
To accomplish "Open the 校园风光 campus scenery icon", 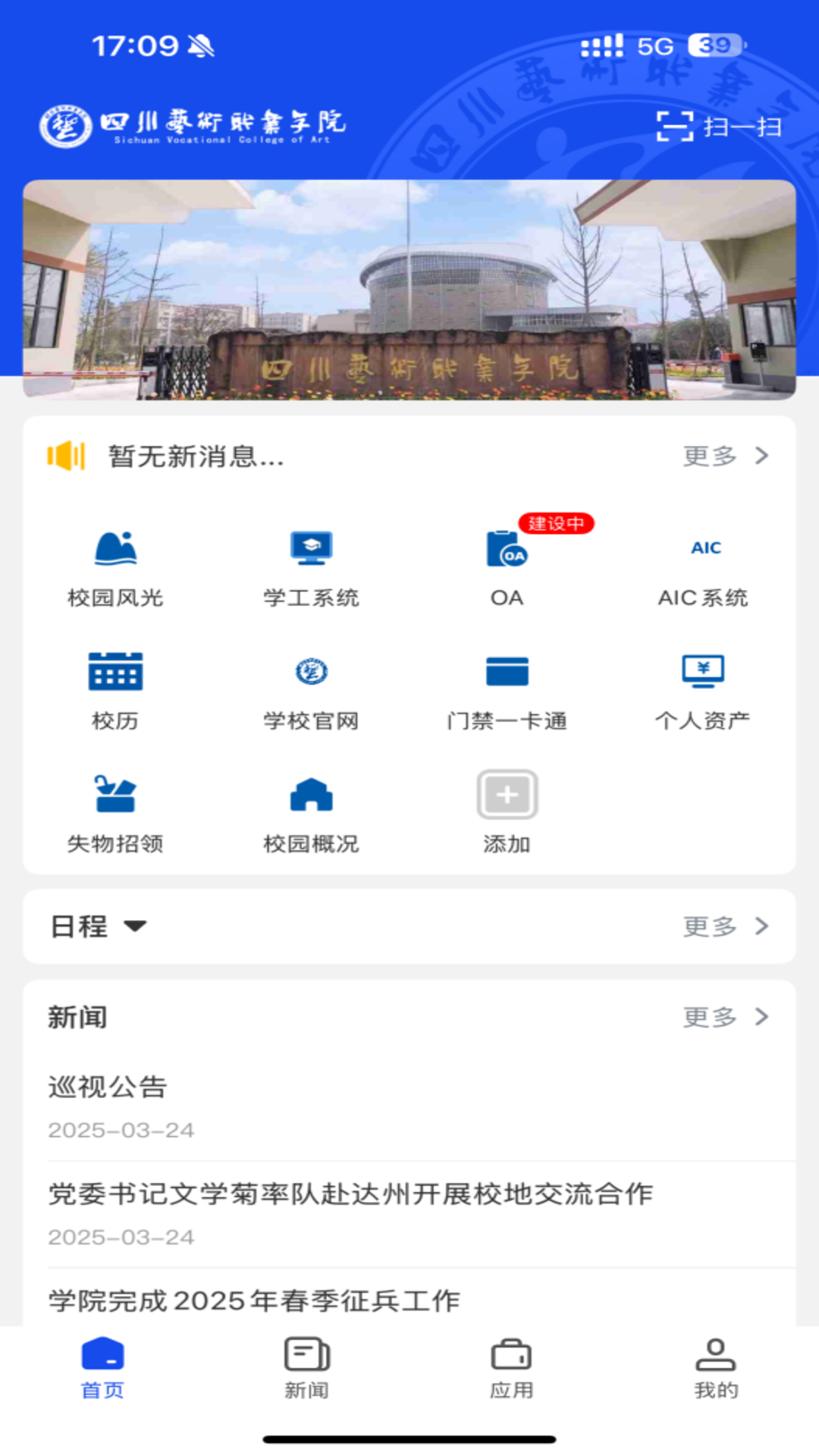I will [x=115, y=565].
